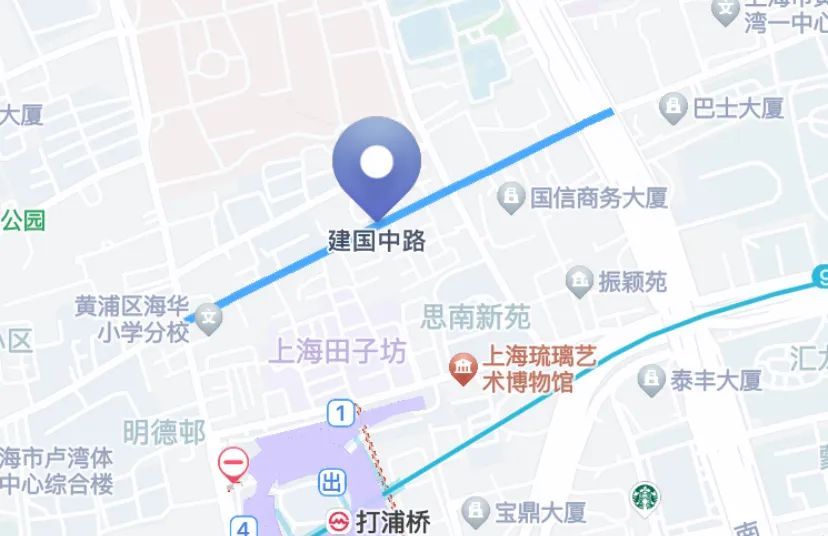Select the 泰丰大厦 building marker
The width and height of the screenshot is (828, 536).
tap(650, 379)
